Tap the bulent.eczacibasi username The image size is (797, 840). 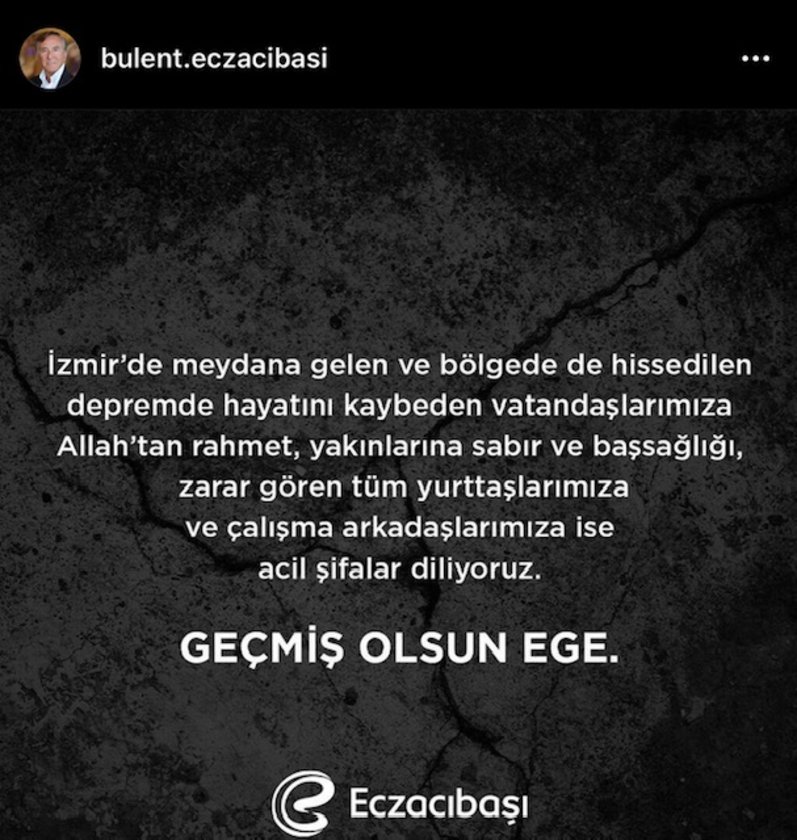[214, 58]
